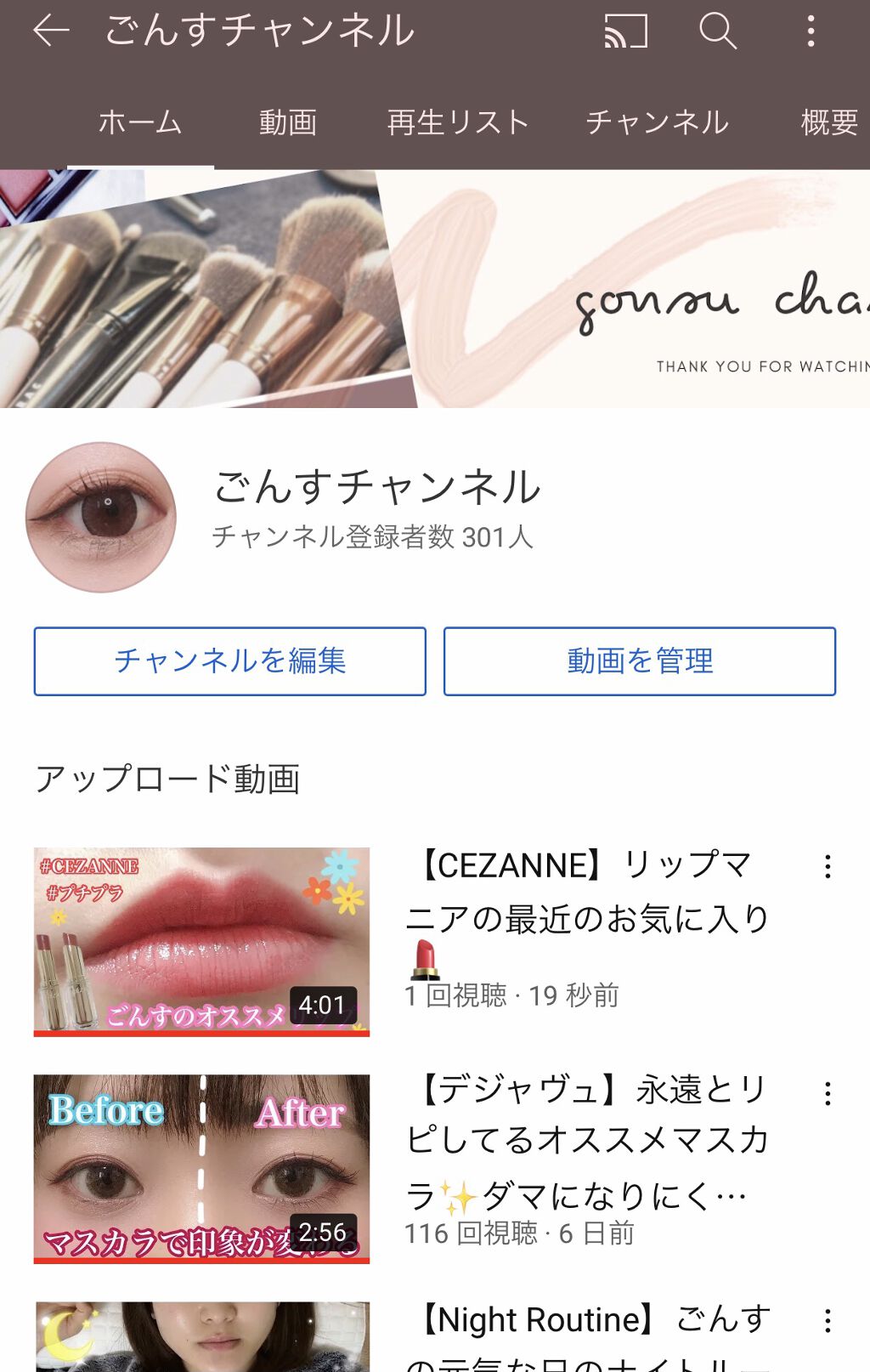Open the Cast to TV icon
The height and width of the screenshot is (1372, 870).
(626, 31)
